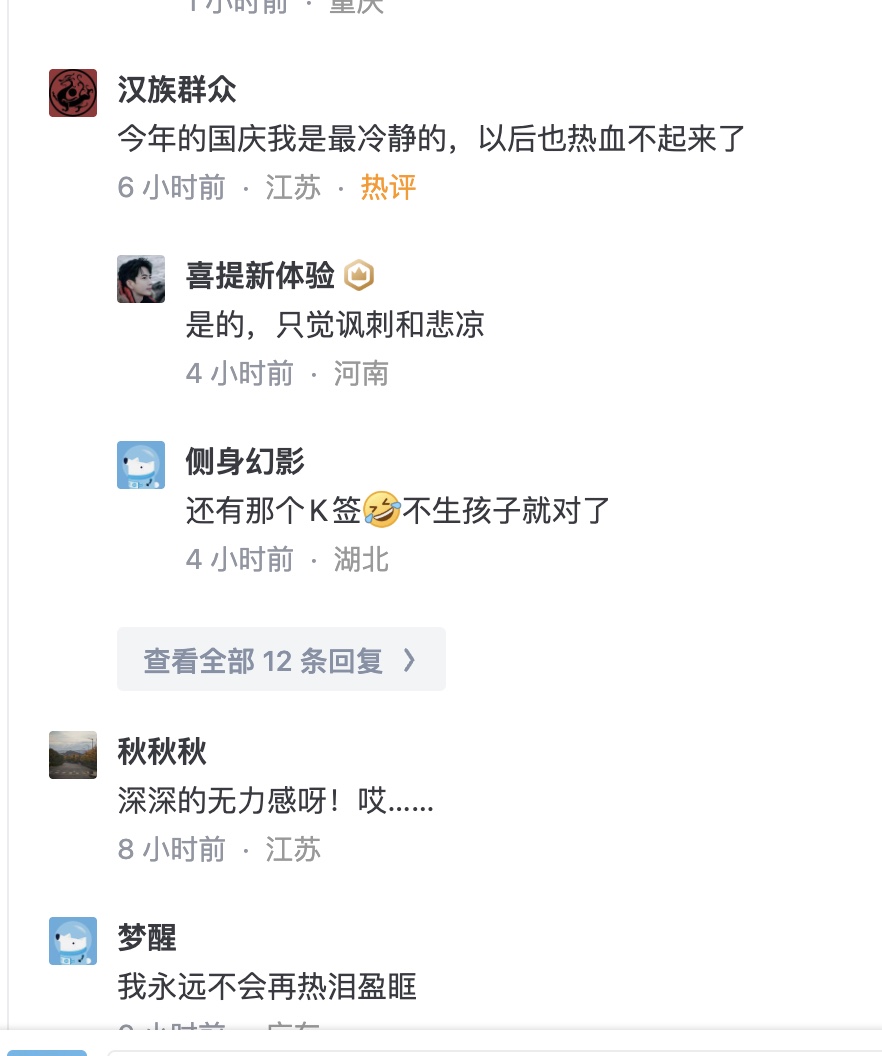The width and height of the screenshot is (882, 1056).
Task: Open username 汉族群众
Action: tap(177, 90)
